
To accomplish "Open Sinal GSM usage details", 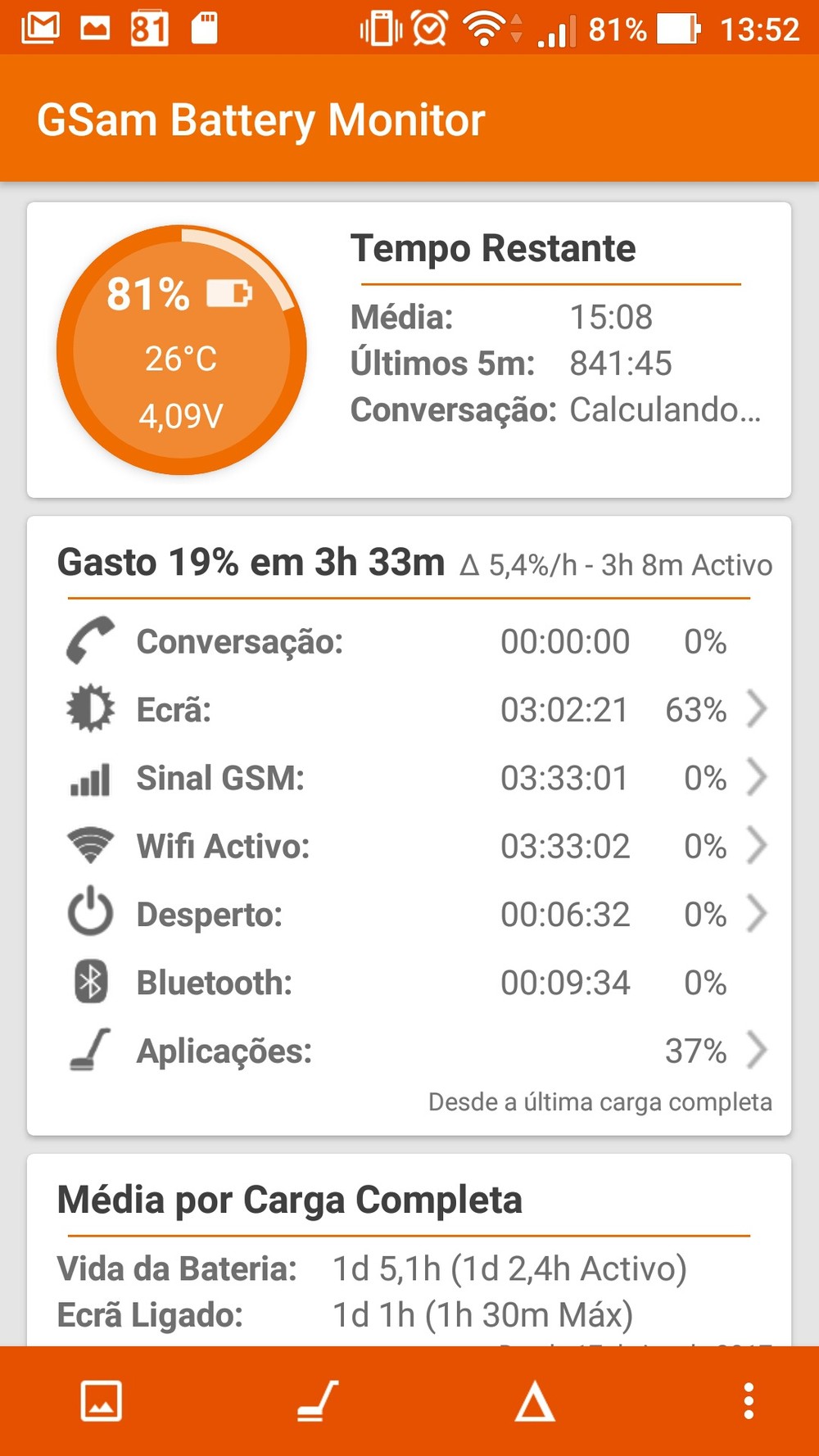I will (x=409, y=778).
